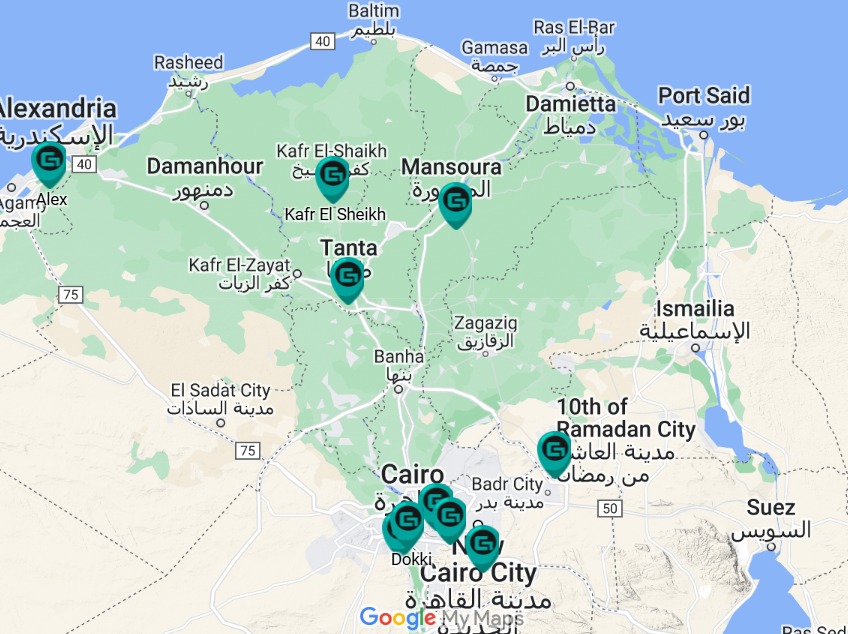Tap the marker at Mansoura
The width and height of the screenshot is (848, 634).
coord(455,202)
